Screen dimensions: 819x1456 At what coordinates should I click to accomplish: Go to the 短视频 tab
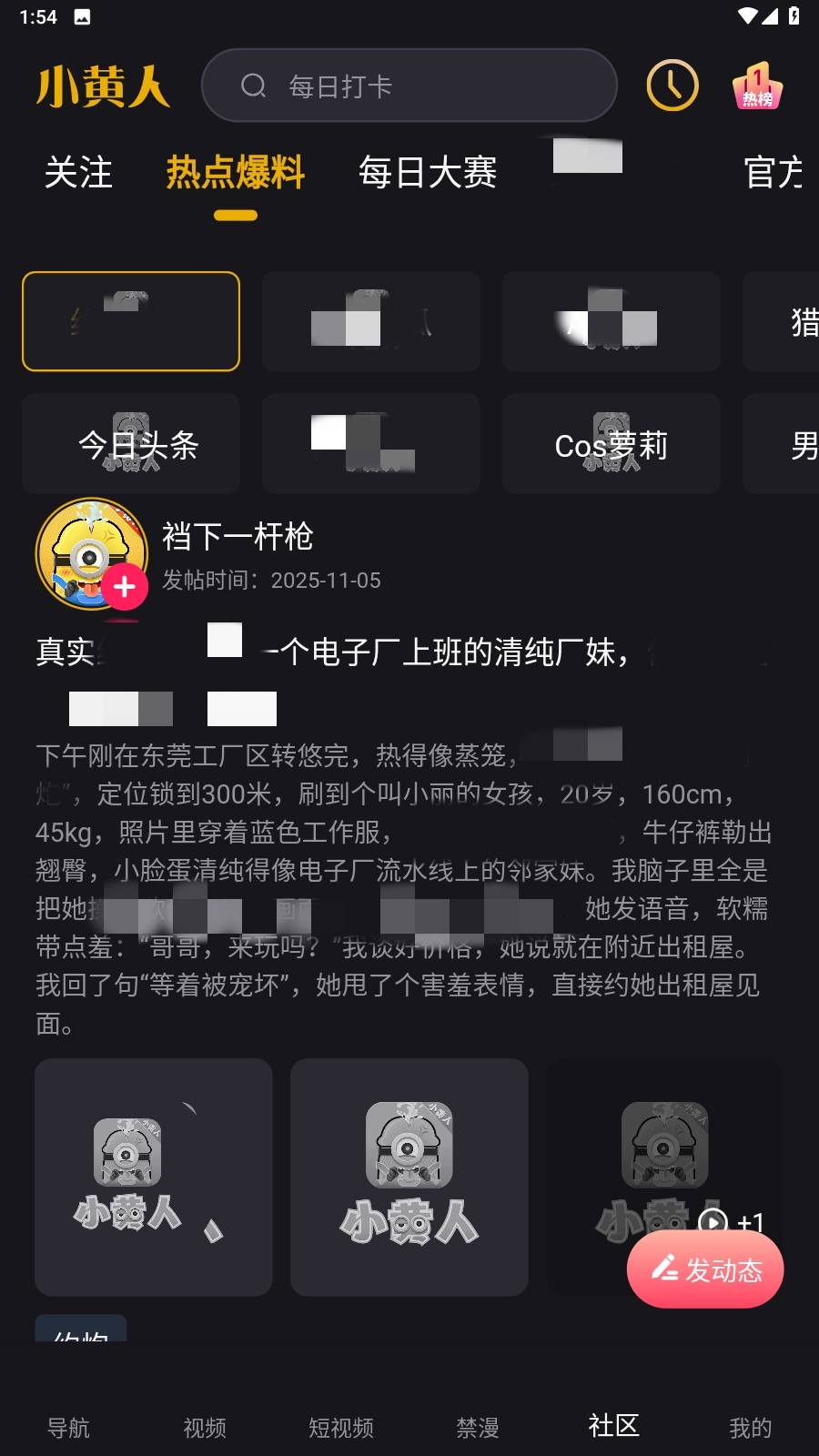pyautogui.click(x=341, y=1427)
